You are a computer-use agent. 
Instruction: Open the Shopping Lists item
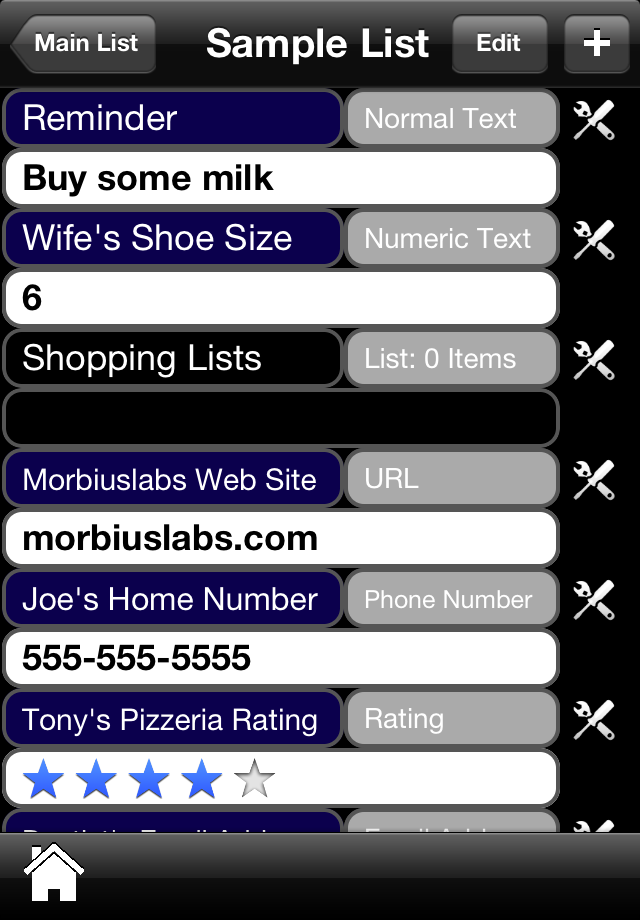(x=173, y=359)
